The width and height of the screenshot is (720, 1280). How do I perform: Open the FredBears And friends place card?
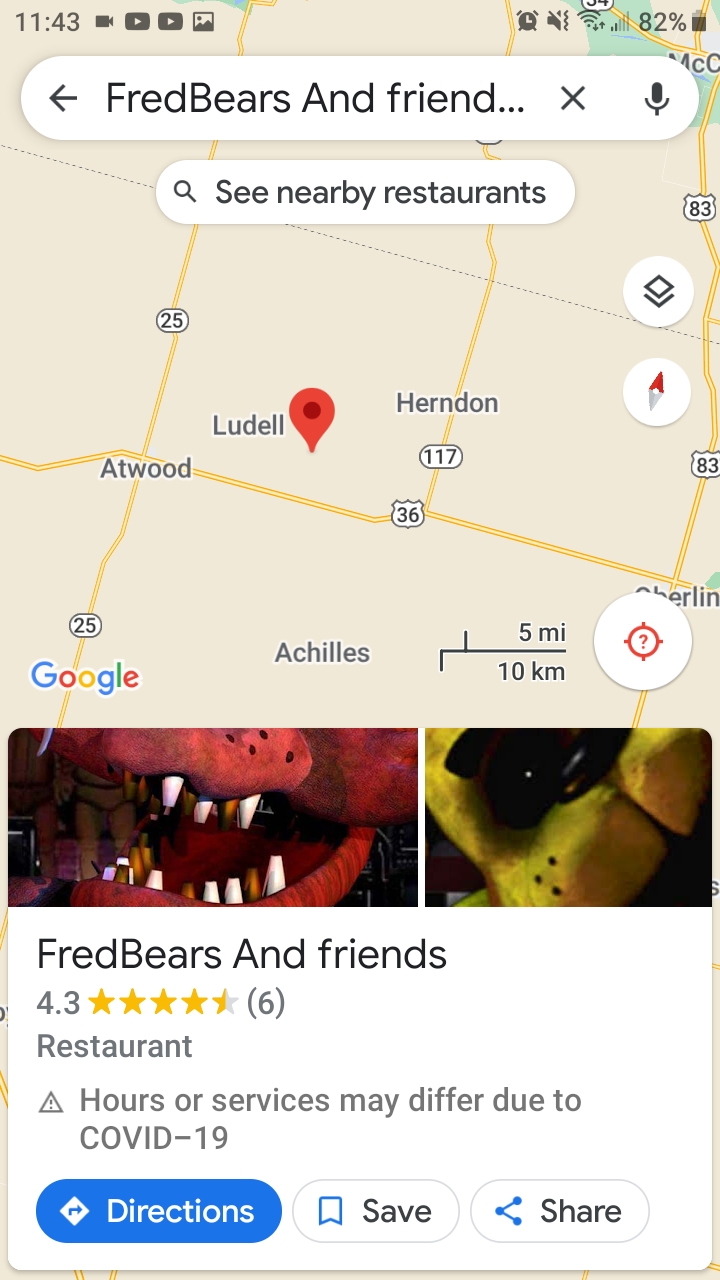click(x=242, y=955)
